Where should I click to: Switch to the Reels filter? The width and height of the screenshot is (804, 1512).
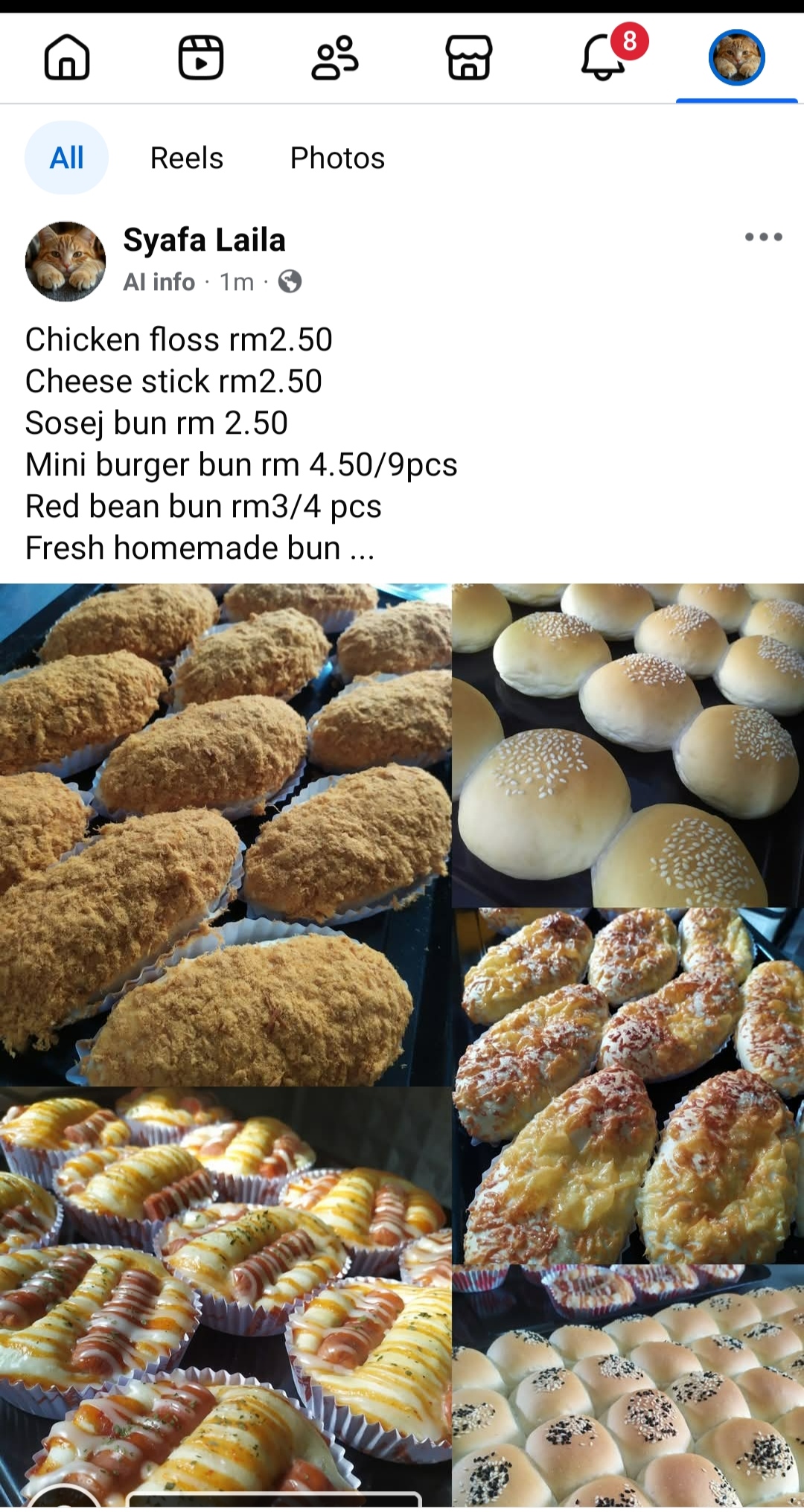187,158
